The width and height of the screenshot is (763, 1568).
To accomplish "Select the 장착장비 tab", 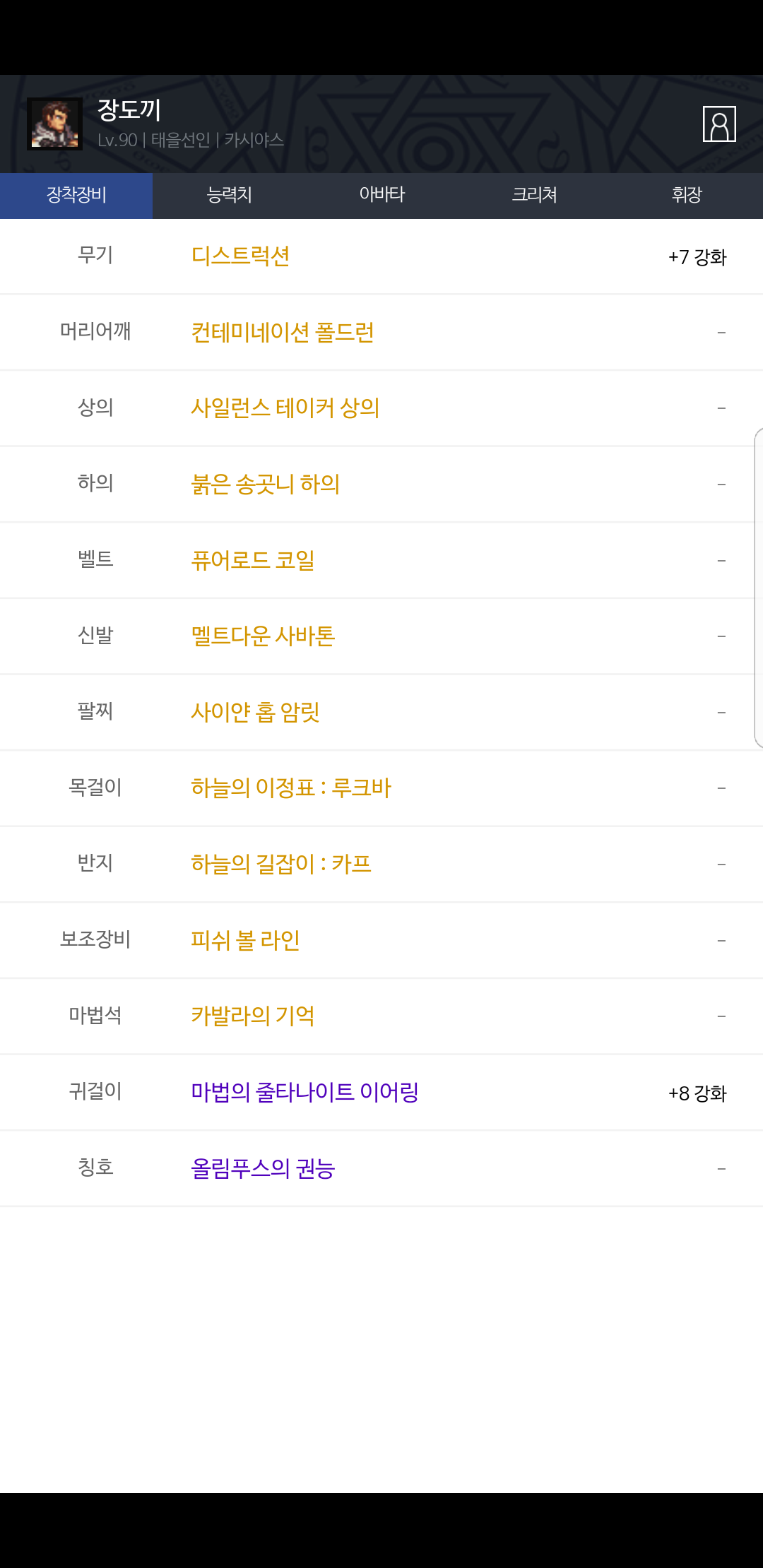I will (x=76, y=196).
